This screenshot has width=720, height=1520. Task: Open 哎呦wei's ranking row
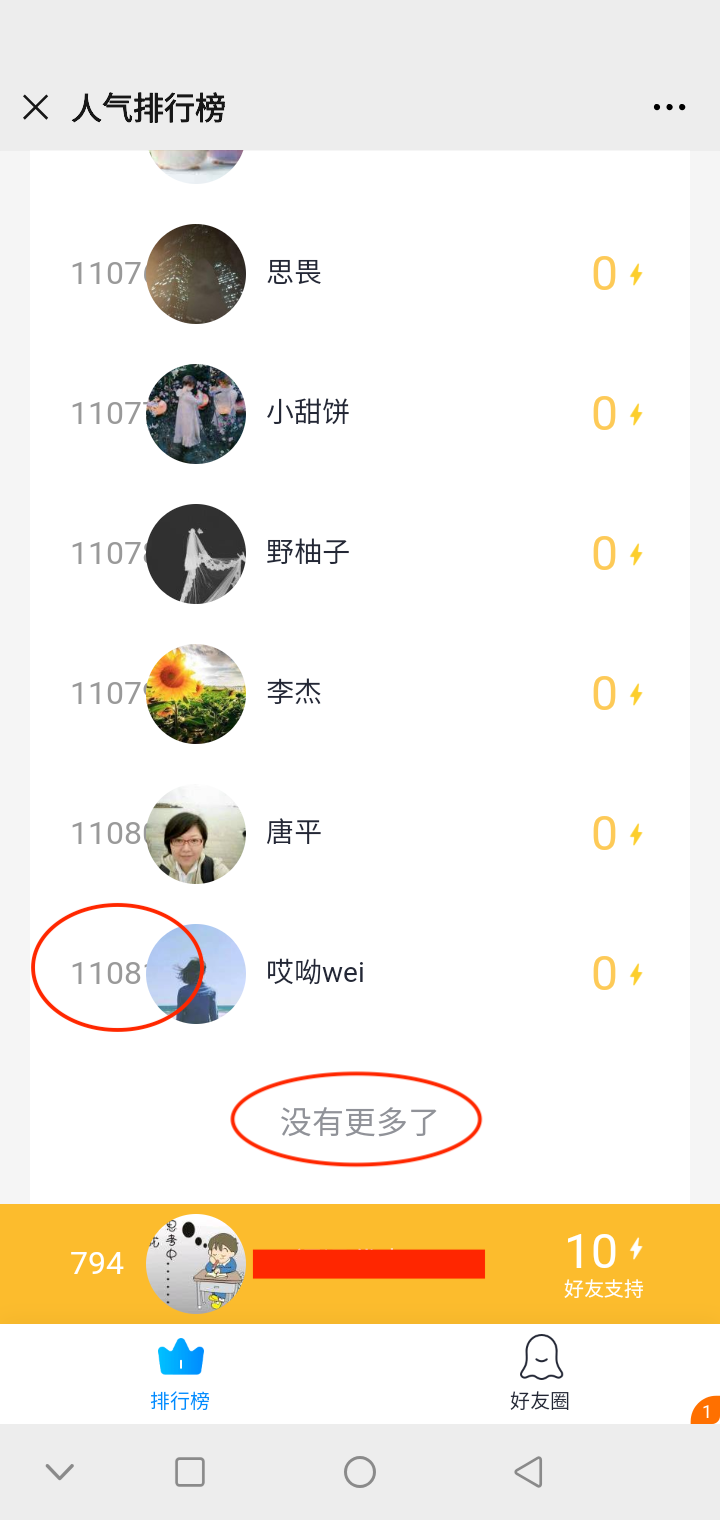tap(360, 974)
